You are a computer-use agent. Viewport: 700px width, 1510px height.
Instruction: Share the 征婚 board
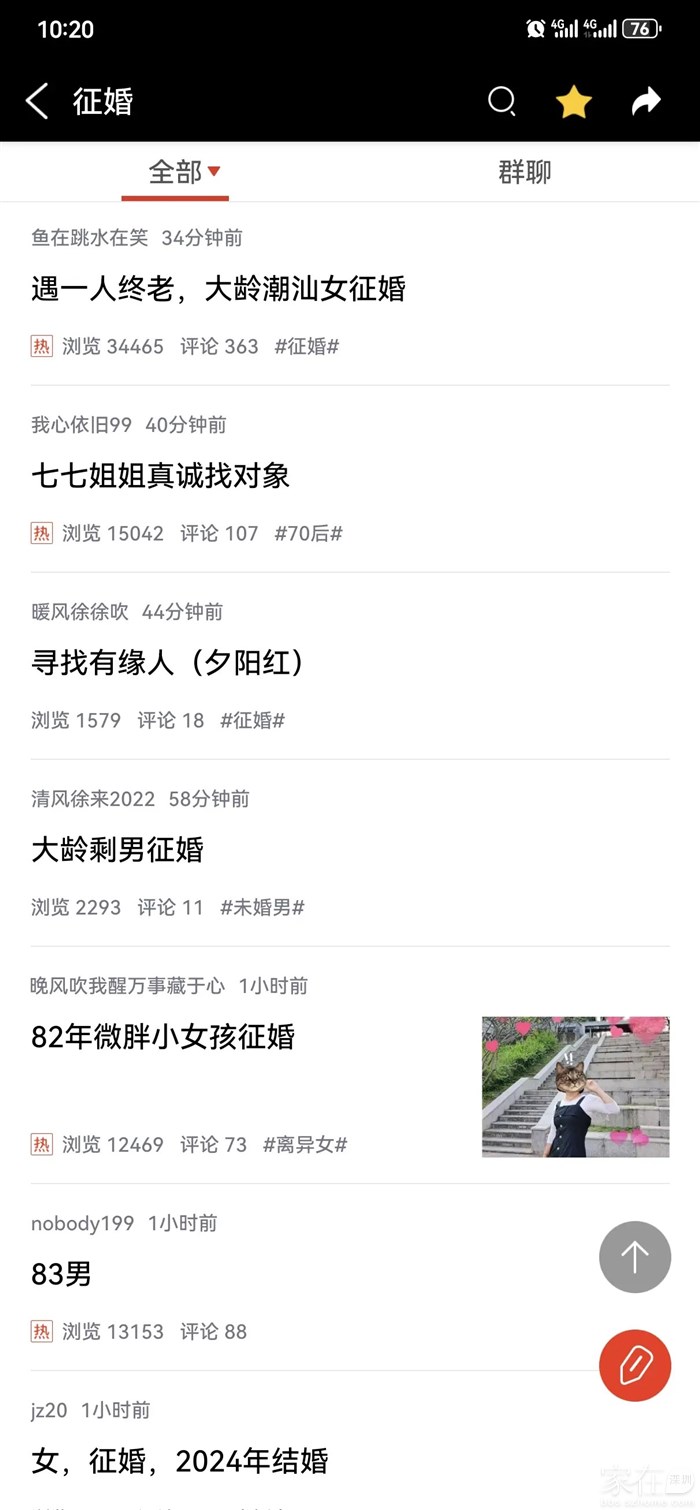click(647, 101)
